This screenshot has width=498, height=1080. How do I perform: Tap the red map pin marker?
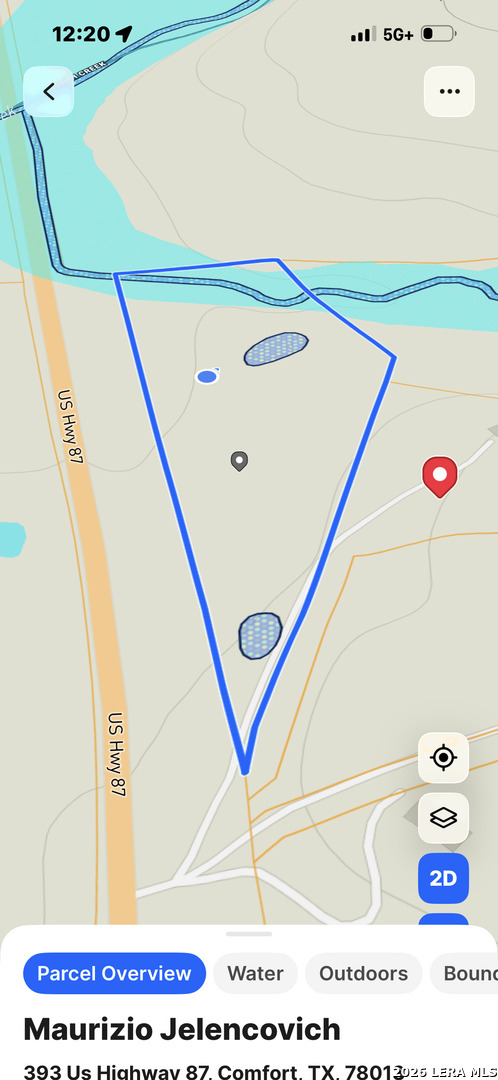coord(439,477)
